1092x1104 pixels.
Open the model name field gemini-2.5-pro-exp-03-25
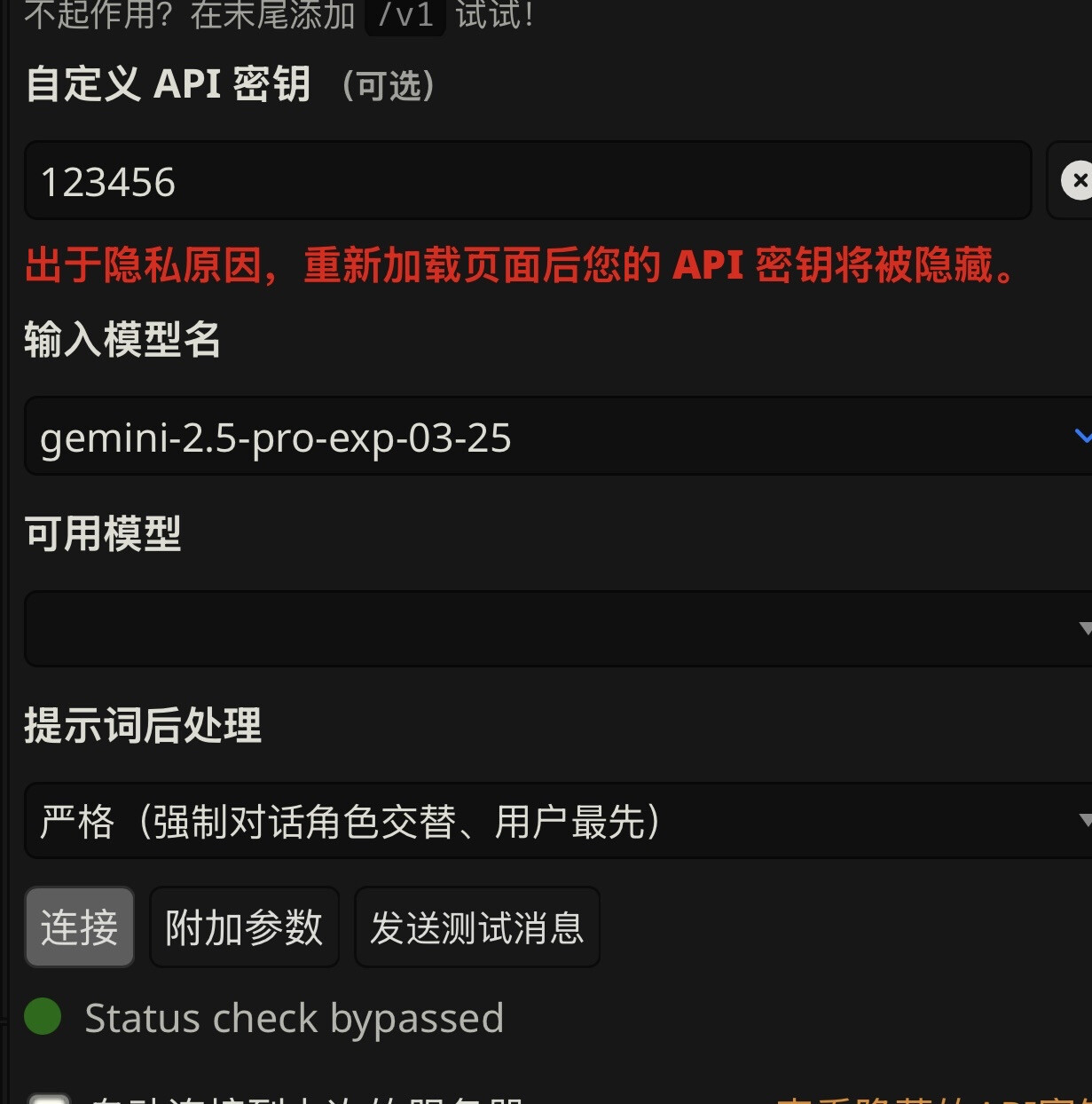[550, 437]
